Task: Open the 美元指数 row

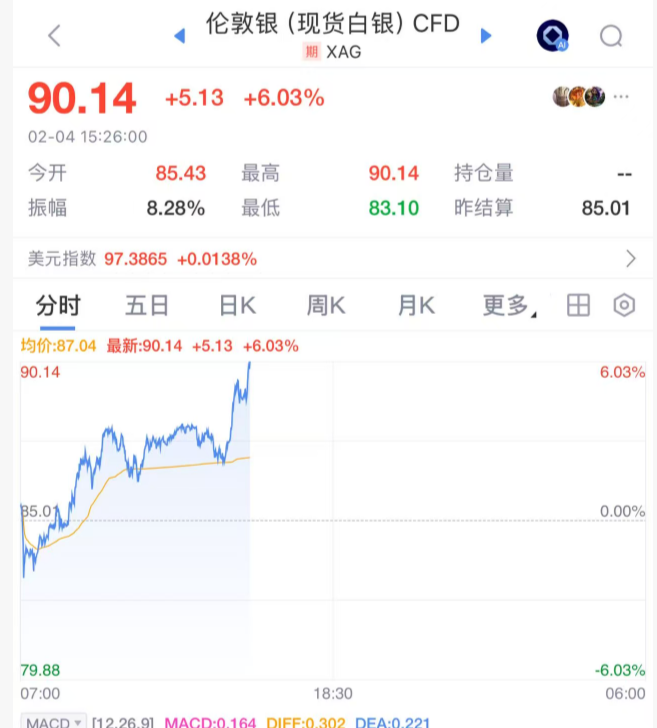Action: tap(328, 259)
